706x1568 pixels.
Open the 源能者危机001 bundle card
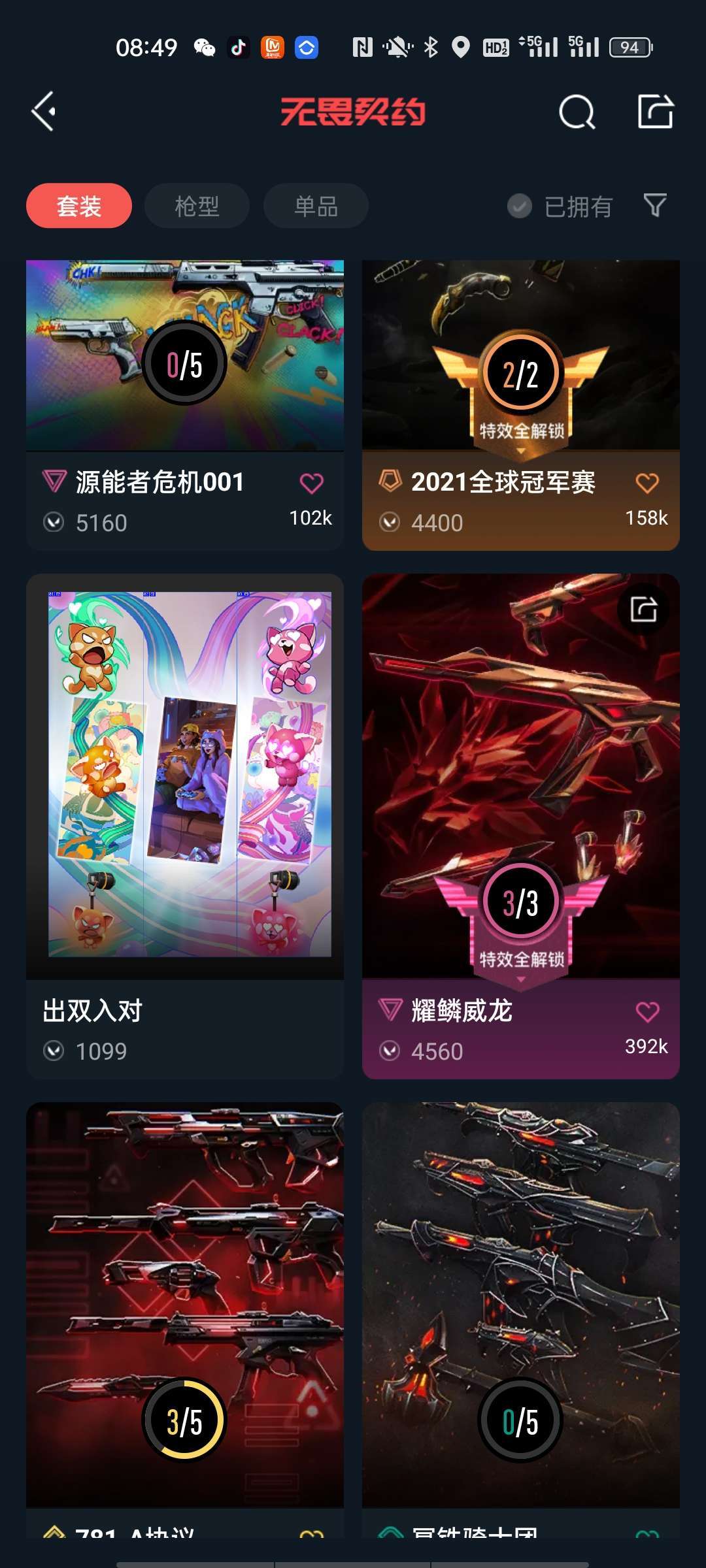[185, 366]
